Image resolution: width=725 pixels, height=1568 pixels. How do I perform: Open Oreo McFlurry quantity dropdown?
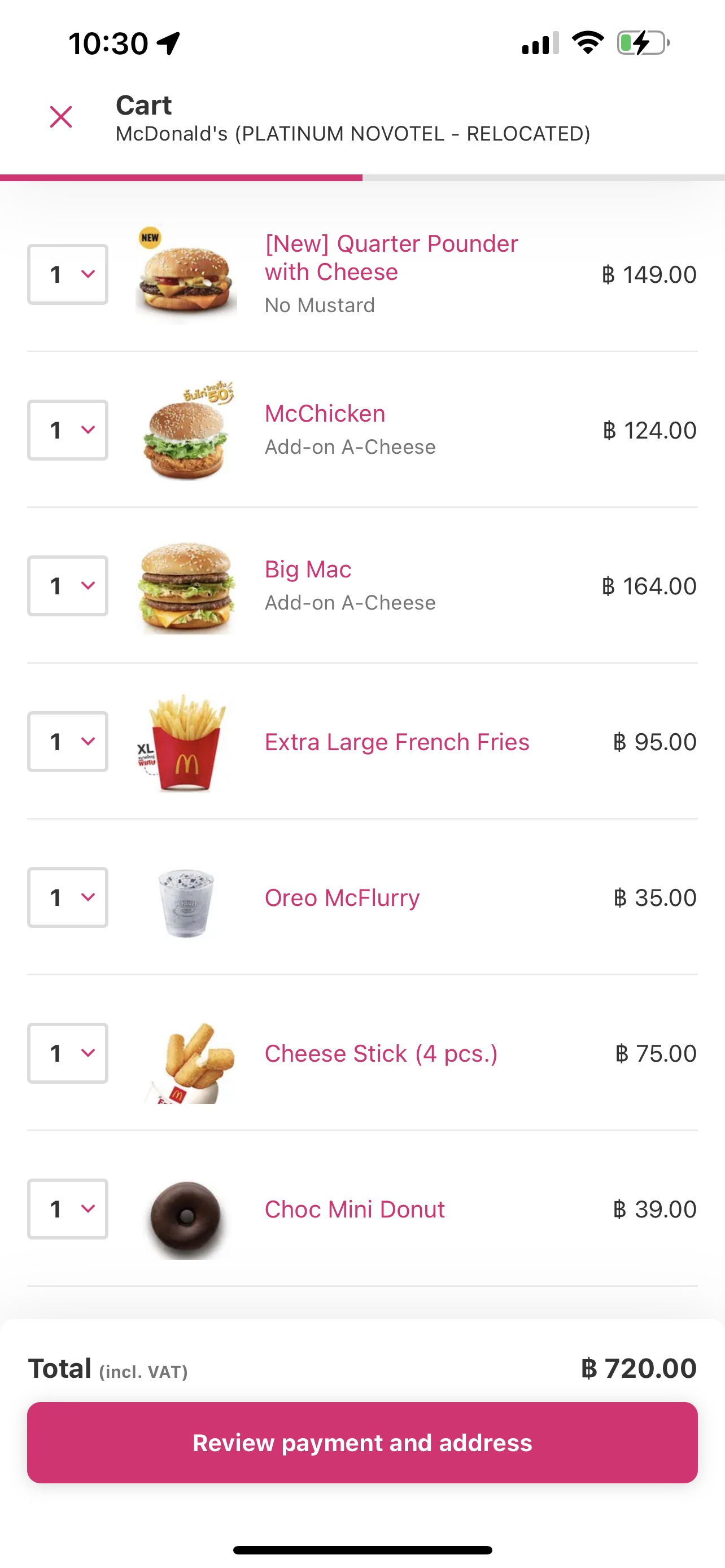point(68,898)
